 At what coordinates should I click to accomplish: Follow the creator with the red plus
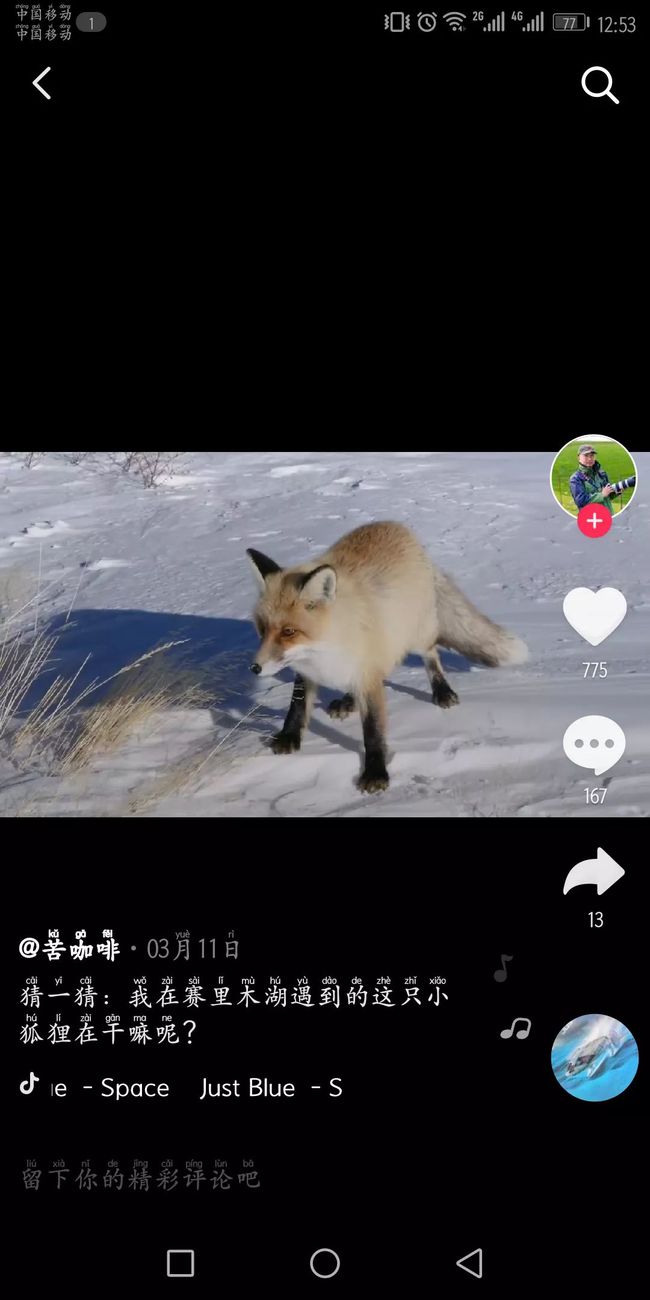point(594,521)
